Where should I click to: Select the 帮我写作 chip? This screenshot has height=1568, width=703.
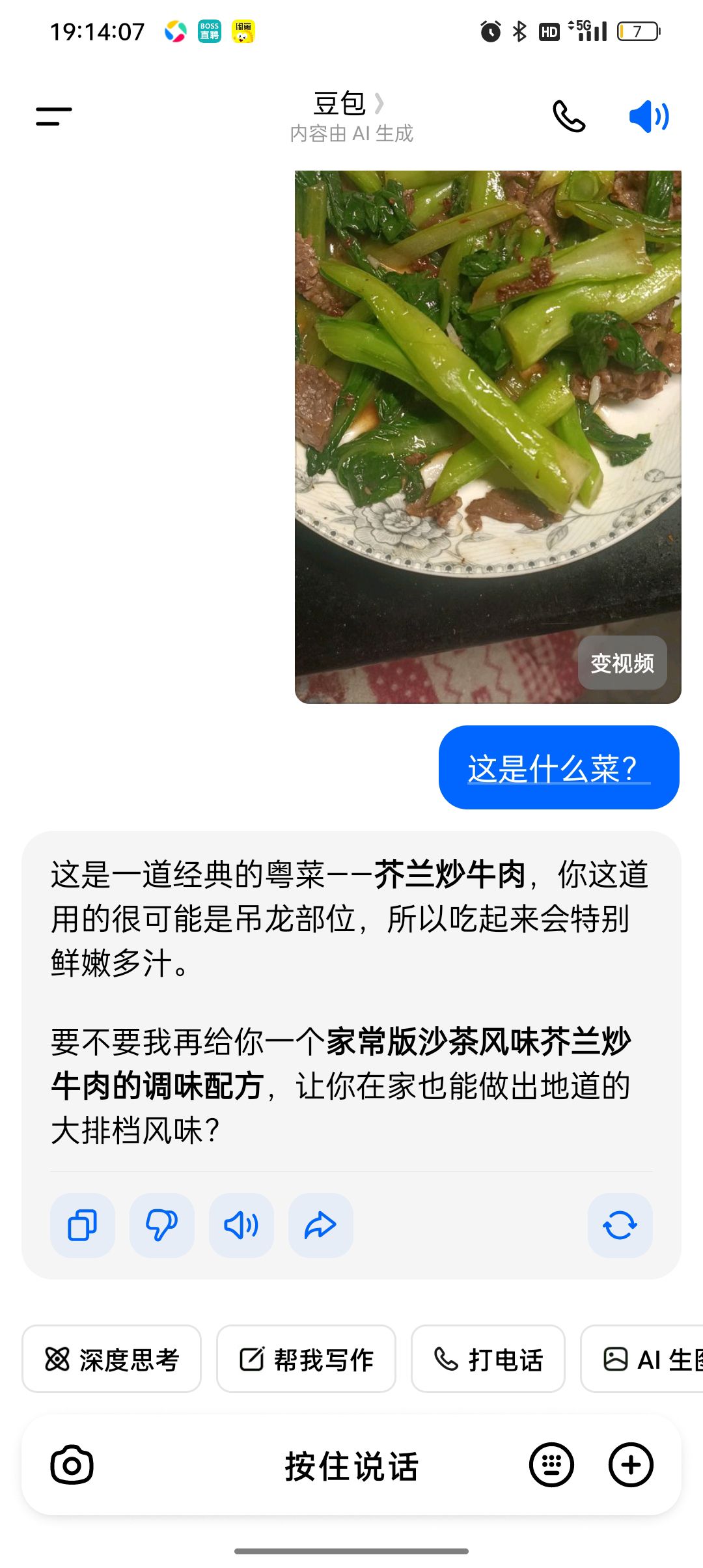click(306, 1359)
